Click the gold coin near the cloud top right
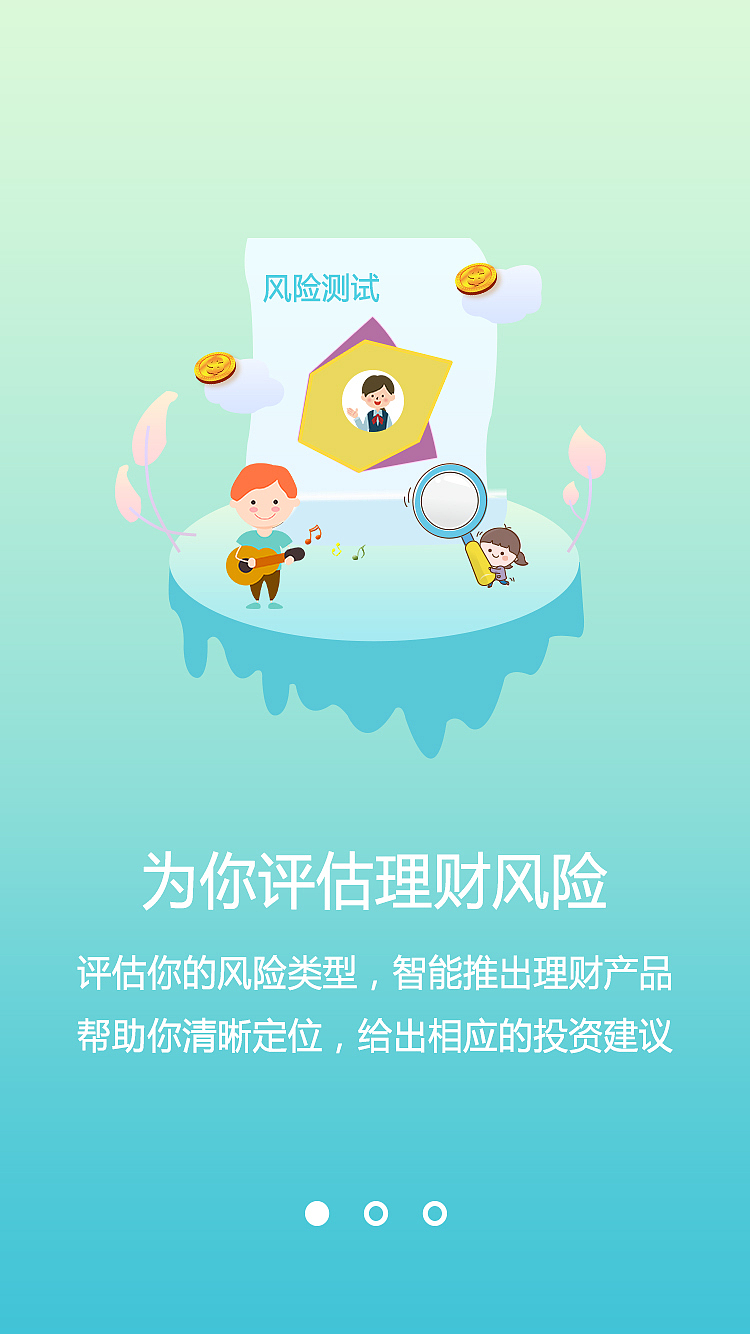This screenshot has height=1334, width=750. point(476,281)
